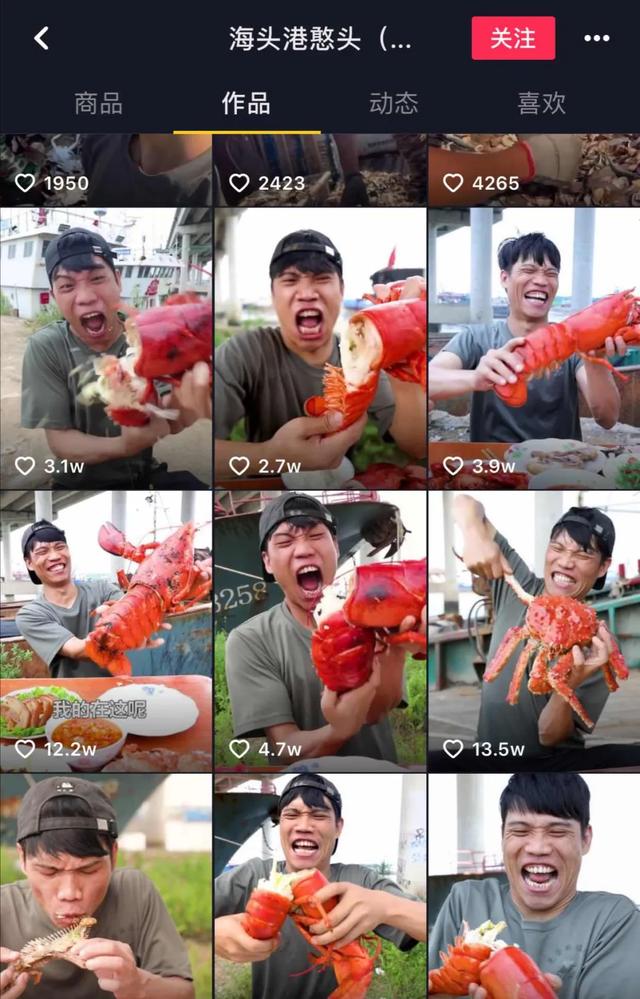The image size is (640, 999).
Task: Play the video with 12.2w likes
Action: tap(106, 630)
